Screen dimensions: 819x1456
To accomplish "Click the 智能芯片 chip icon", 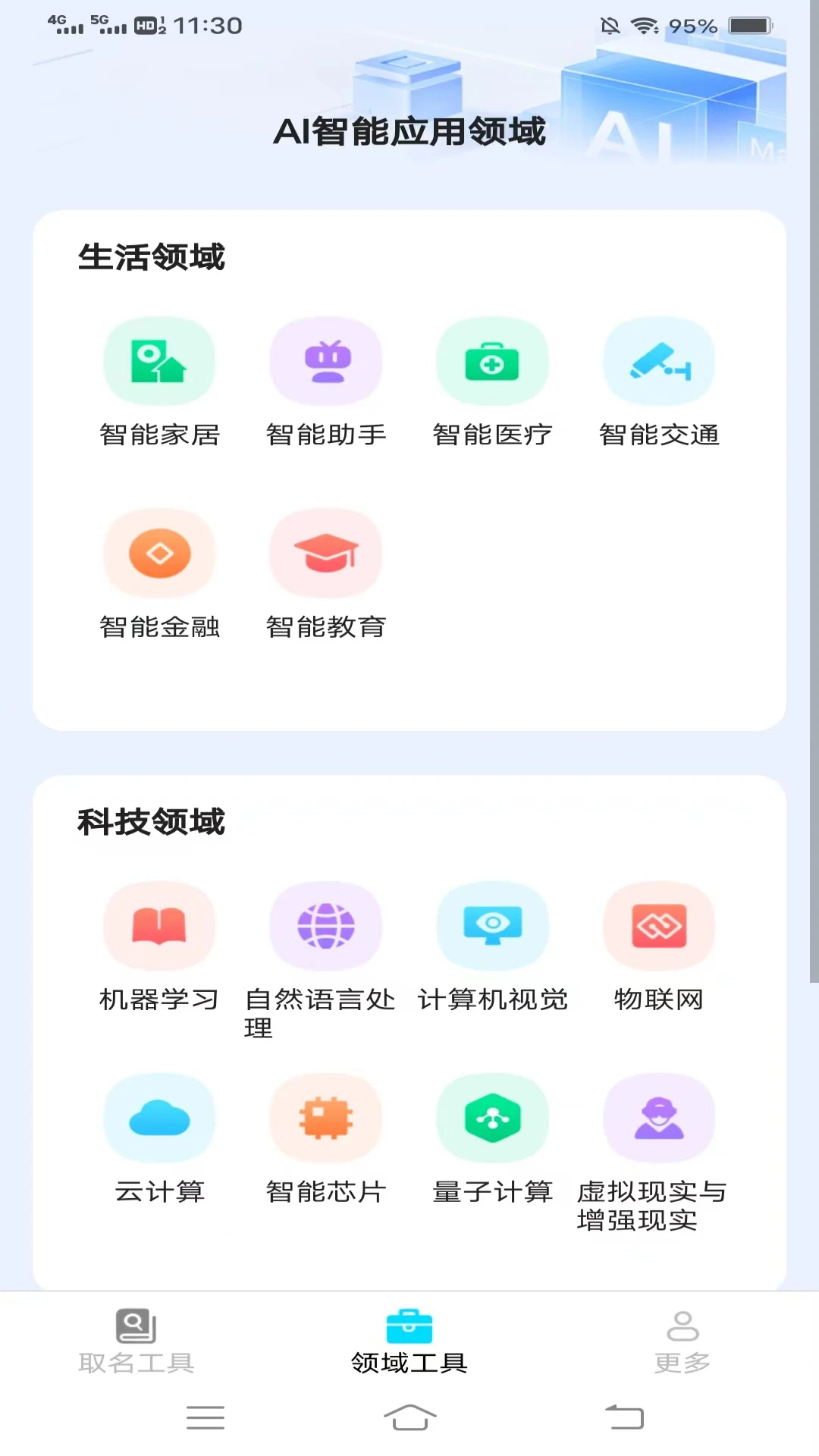I will tap(326, 1118).
